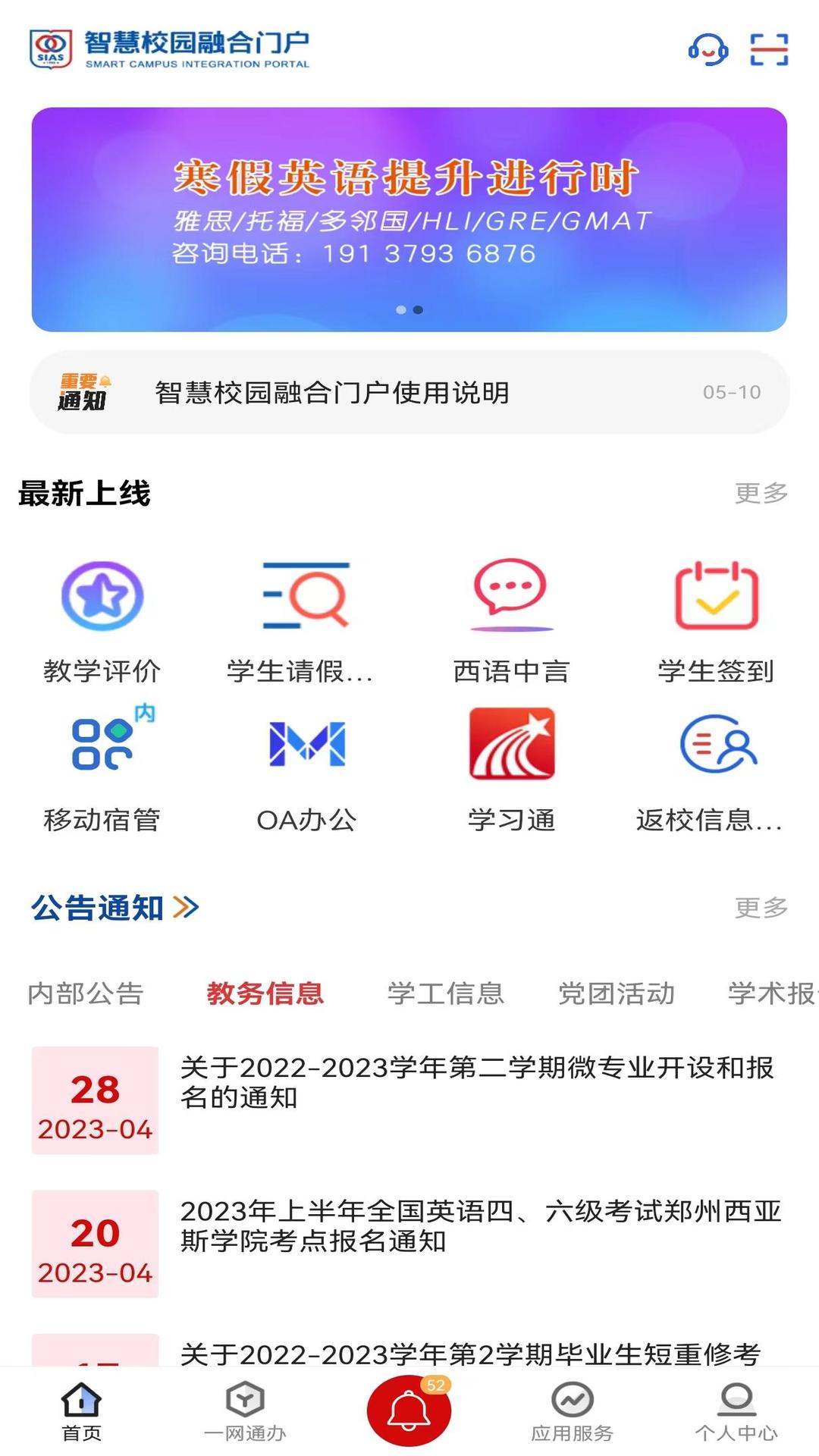819x1456 pixels.
Task: Click 更多 beside 公告通知
Action: click(x=761, y=906)
